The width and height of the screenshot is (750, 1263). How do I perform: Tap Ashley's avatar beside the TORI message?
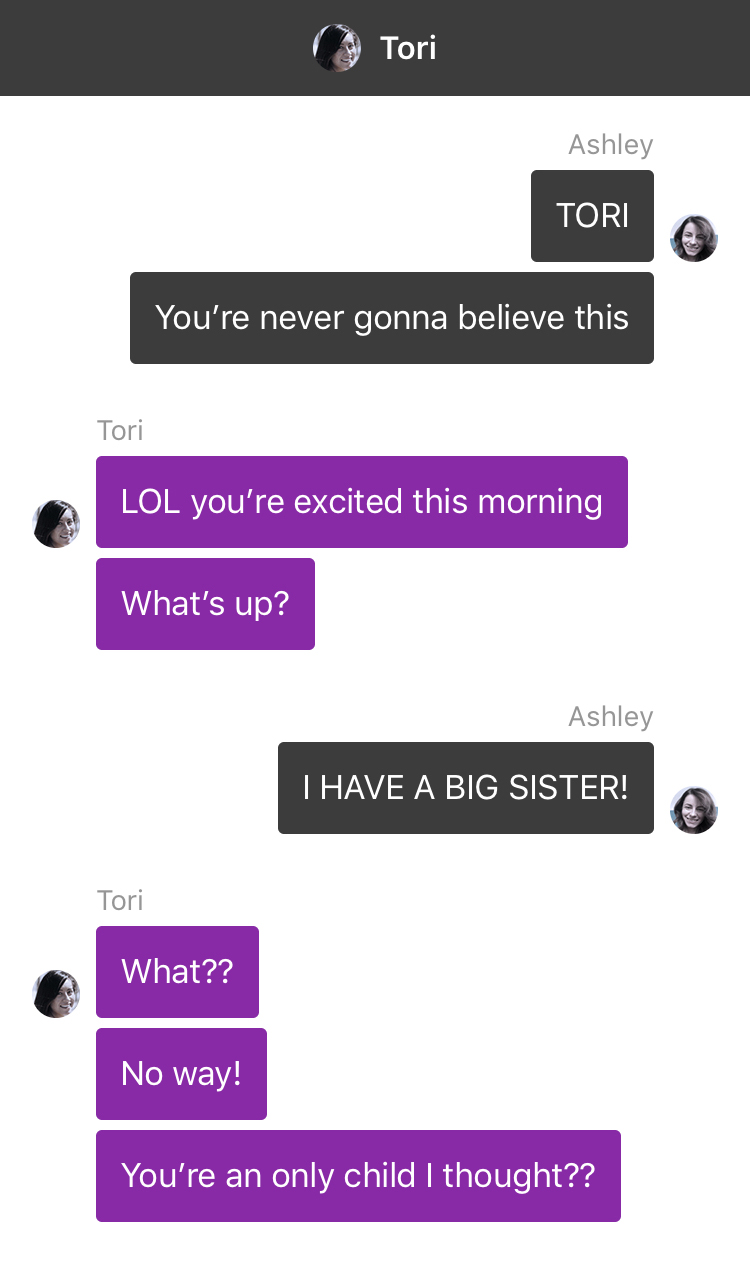point(694,238)
